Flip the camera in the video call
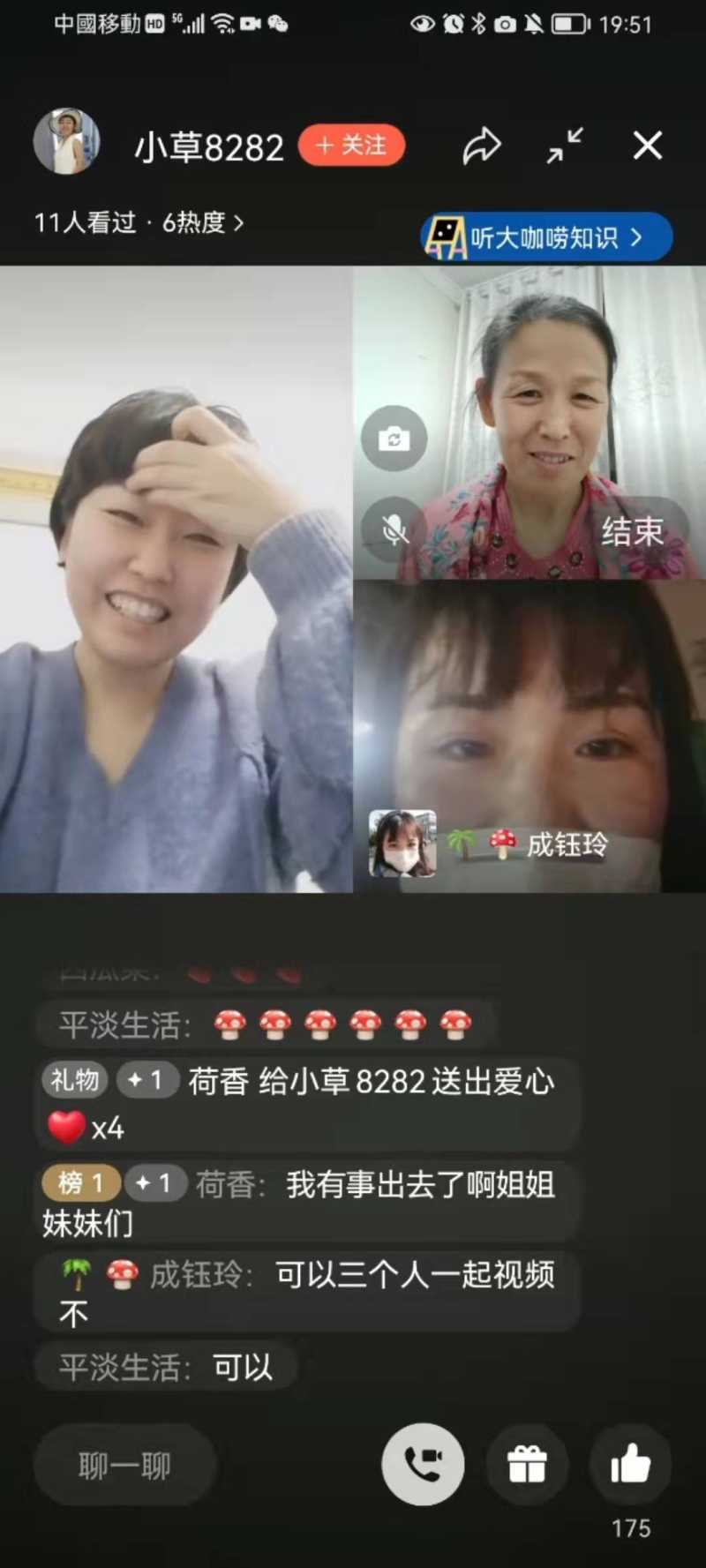Viewport: 706px width, 1568px height. tap(394, 439)
